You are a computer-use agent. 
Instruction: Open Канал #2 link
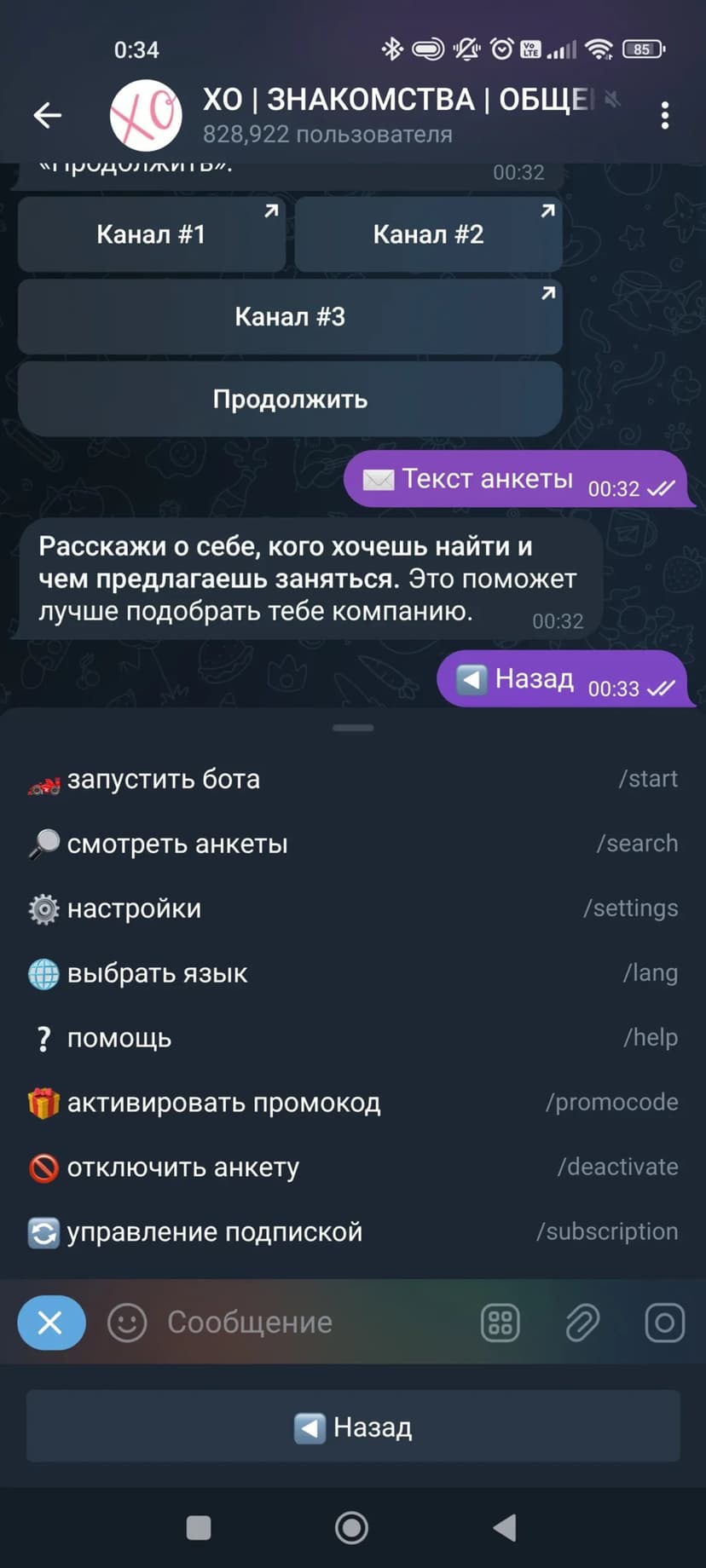click(x=428, y=234)
